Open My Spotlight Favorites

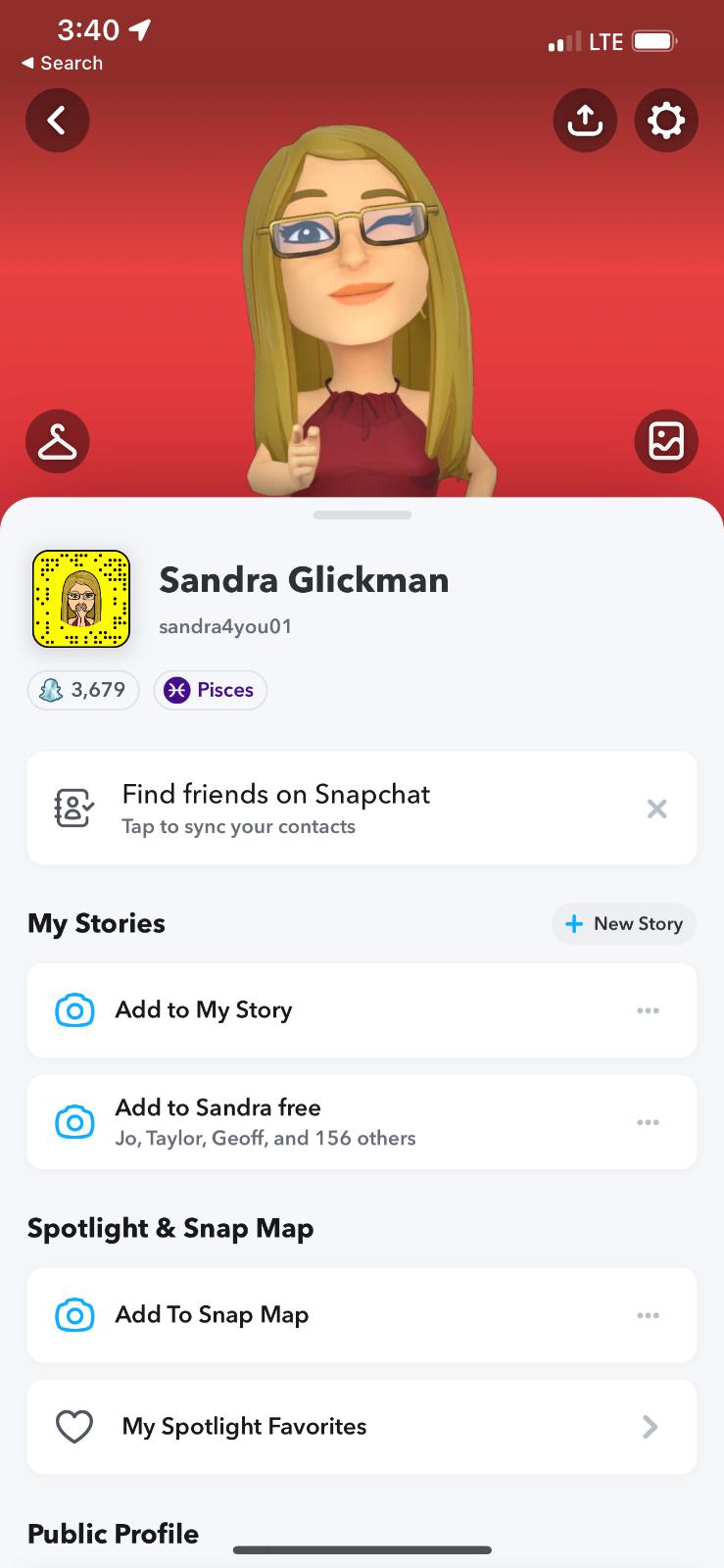pyautogui.click(x=362, y=1427)
